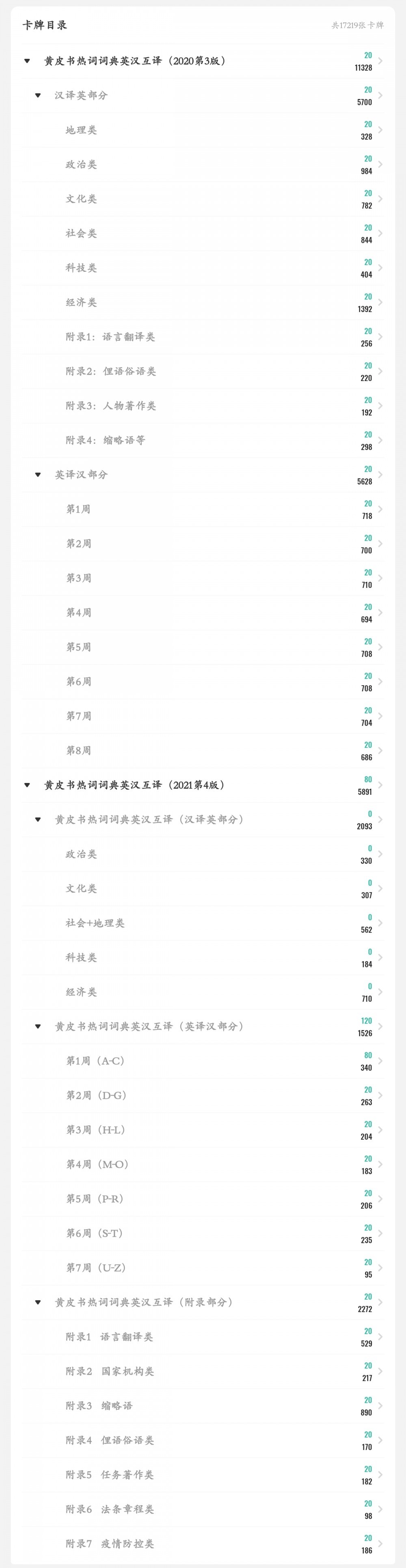Collapse 黄皮书热词词典英汉互译（汉译英部分）
The image size is (406, 1568).
[x=38, y=820]
